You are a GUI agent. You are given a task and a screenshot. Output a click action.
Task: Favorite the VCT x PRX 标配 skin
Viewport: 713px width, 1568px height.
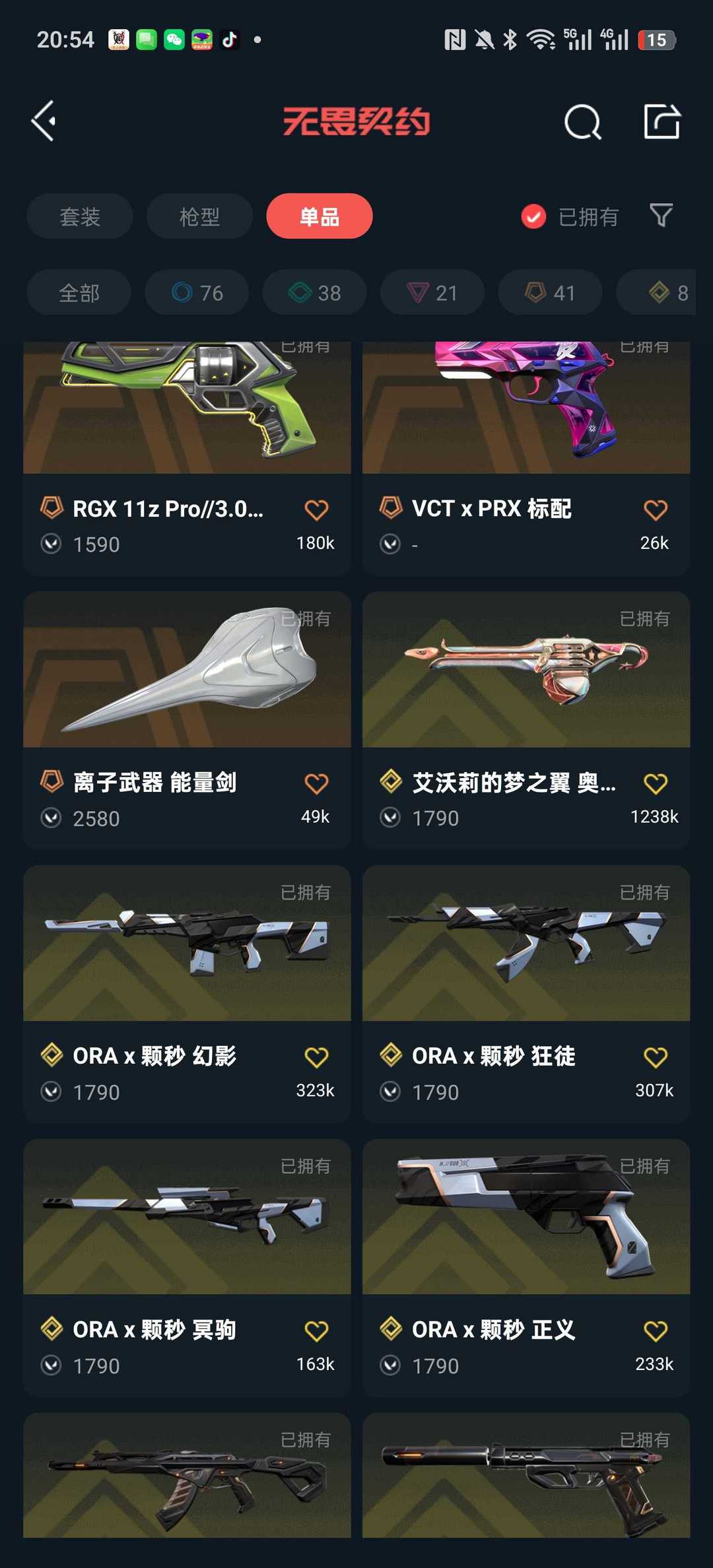click(x=656, y=509)
